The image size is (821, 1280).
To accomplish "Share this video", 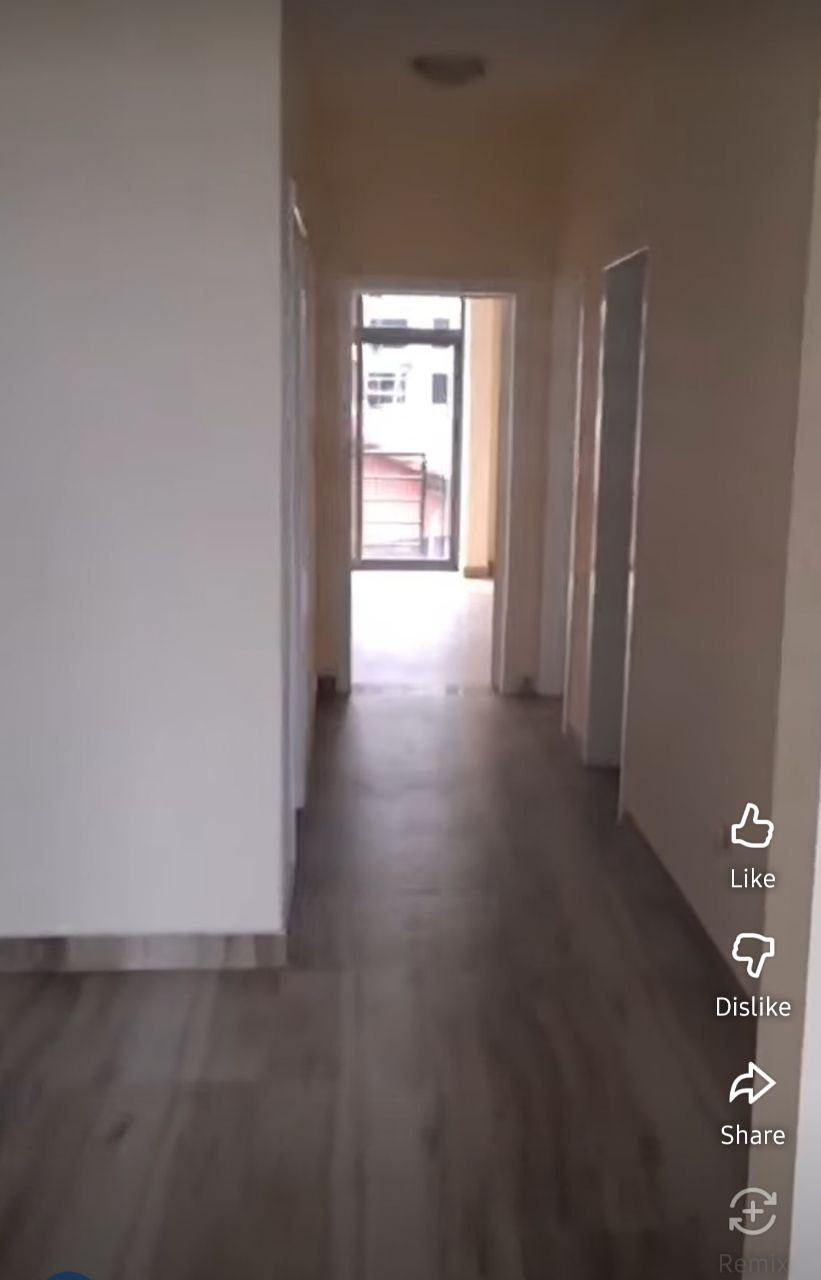I will (752, 1084).
